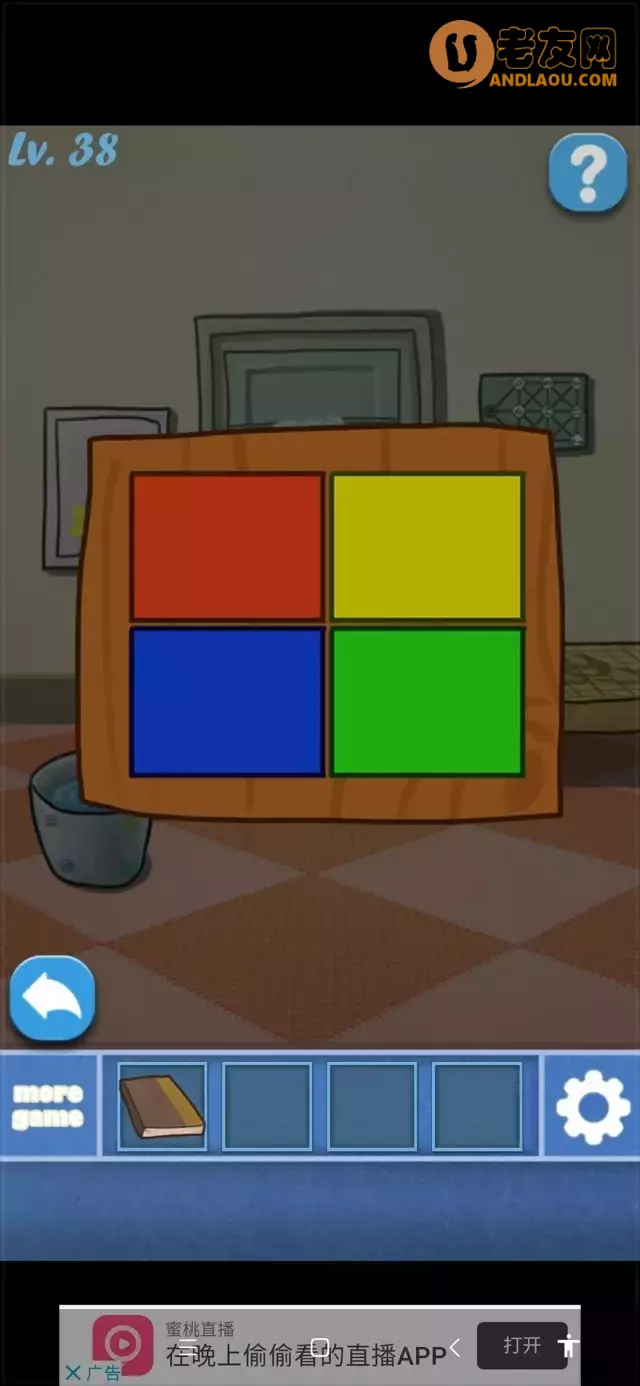Select the yellow square on the board
This screenshot has width=640, height=1386.
pyautogui.click(x=427, y=546)
